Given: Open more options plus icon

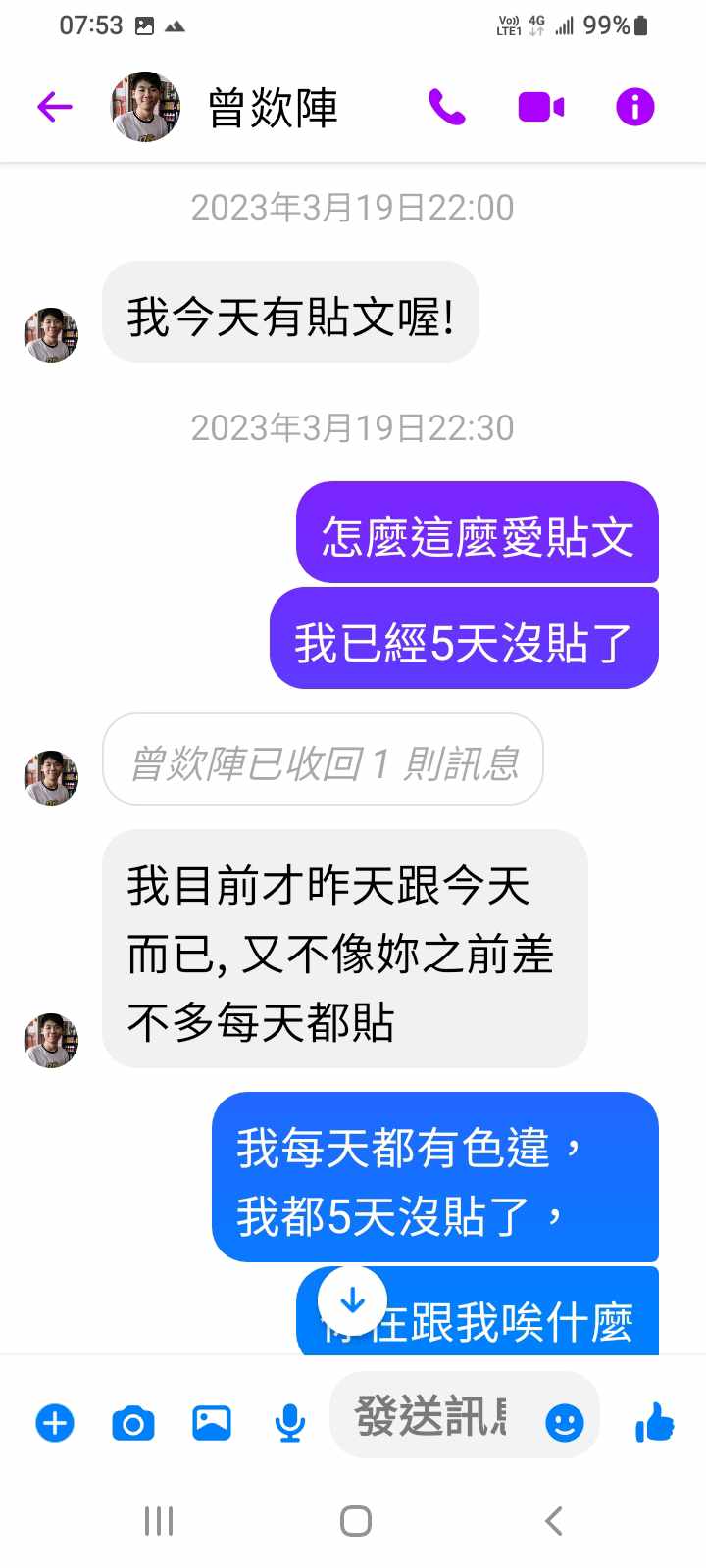Looking at the screenshot, I should click(x=55, y=1422).
